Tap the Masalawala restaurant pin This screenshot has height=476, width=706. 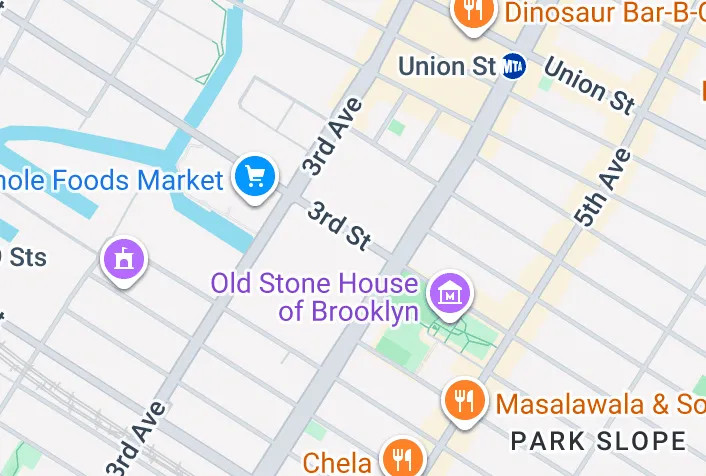[x=463, y=401]
